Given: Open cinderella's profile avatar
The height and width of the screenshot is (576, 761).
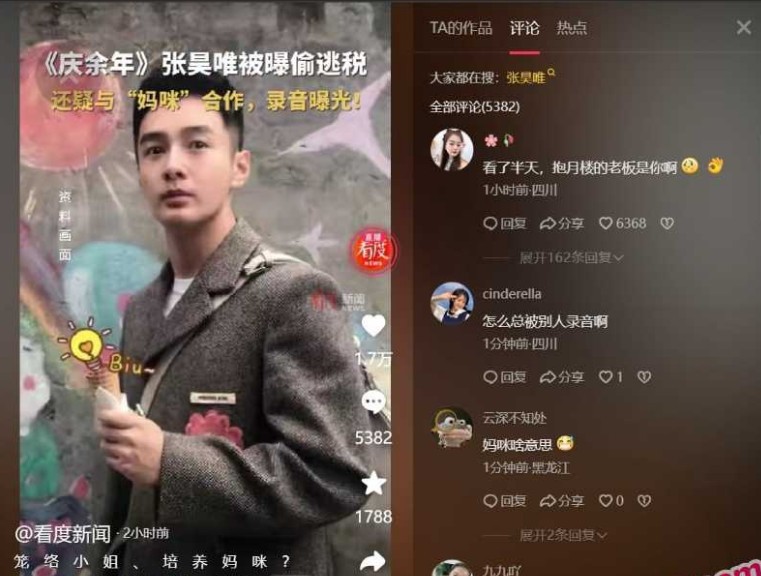Looking at the screenshot, I should 451,302.
